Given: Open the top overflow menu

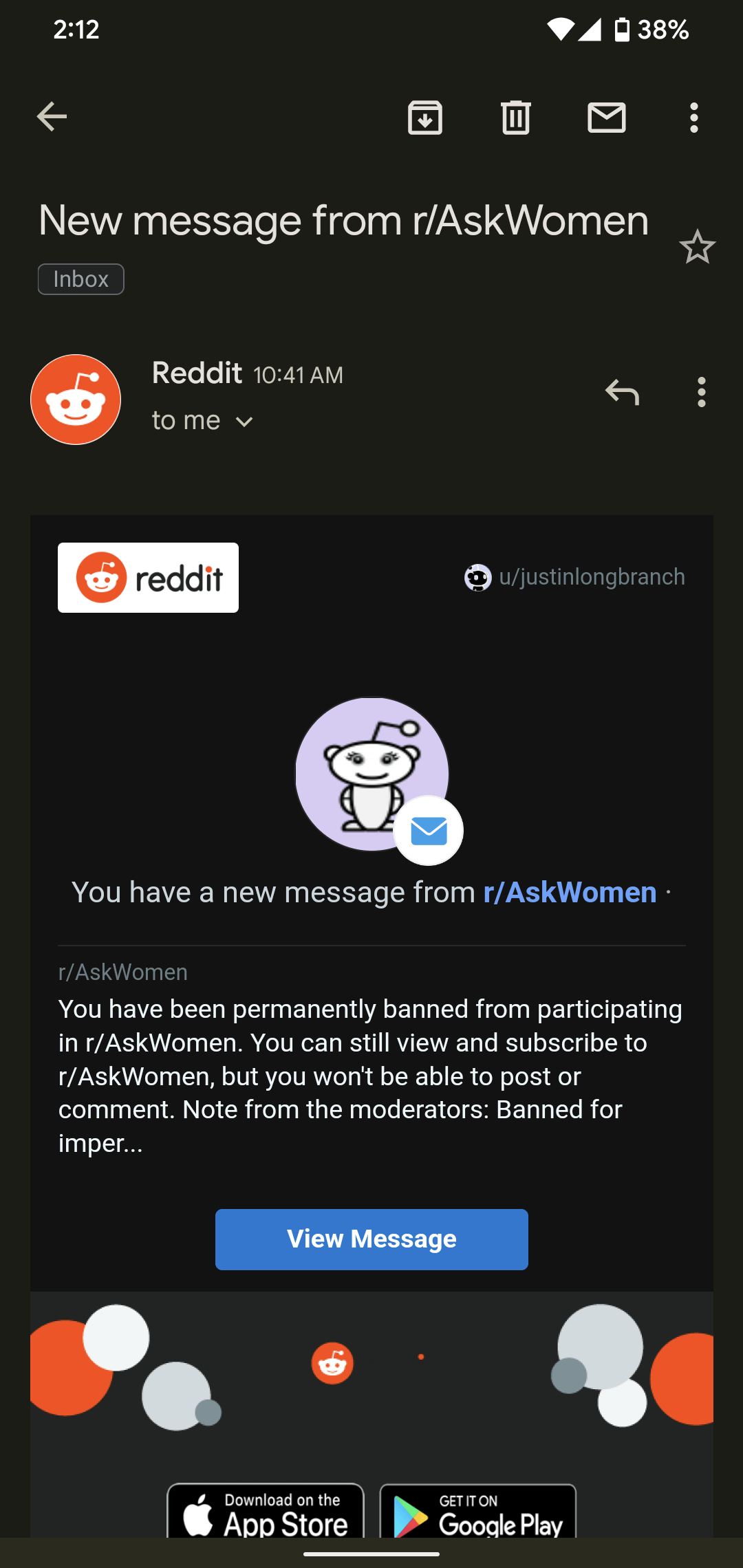Looking at the screenshot, I should click(x=694, y=118).
